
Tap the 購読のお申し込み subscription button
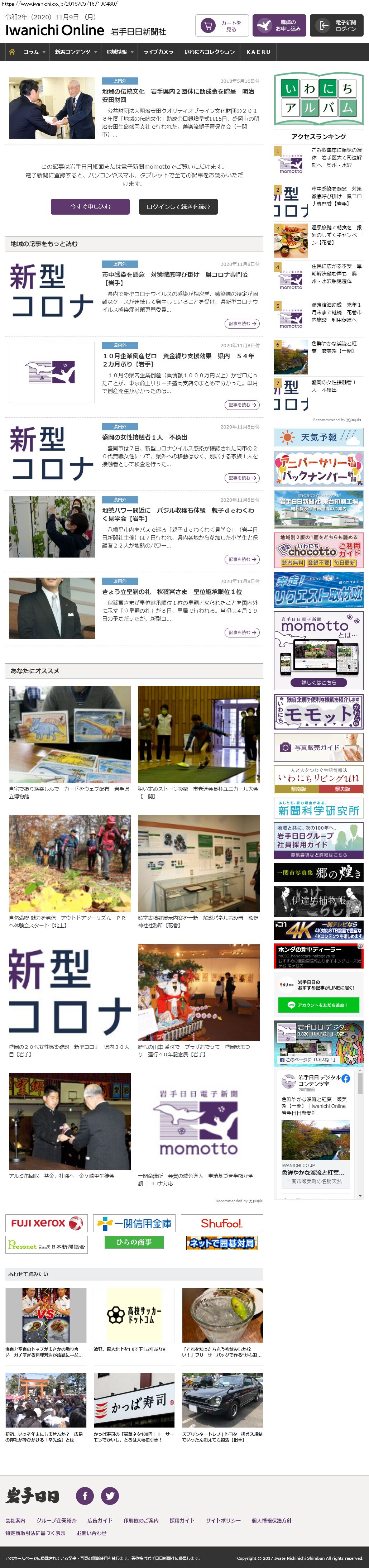[279, 26]
